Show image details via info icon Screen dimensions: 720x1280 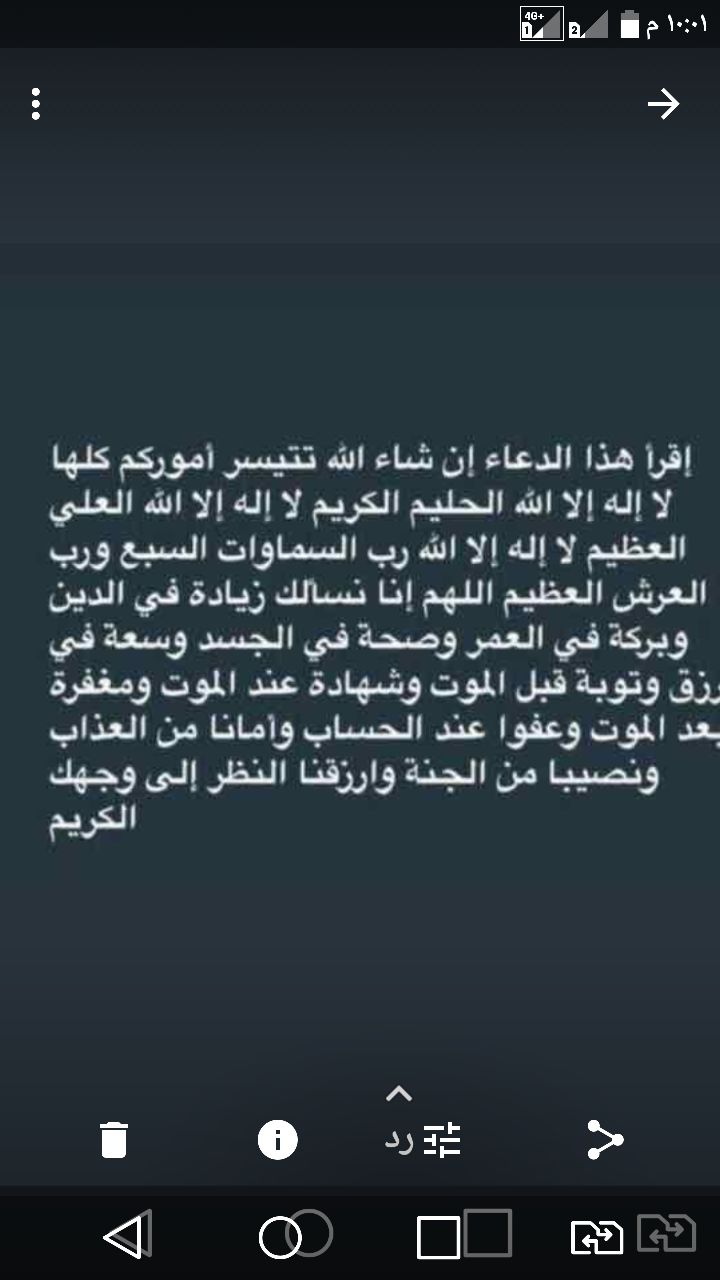(277, 1140)
